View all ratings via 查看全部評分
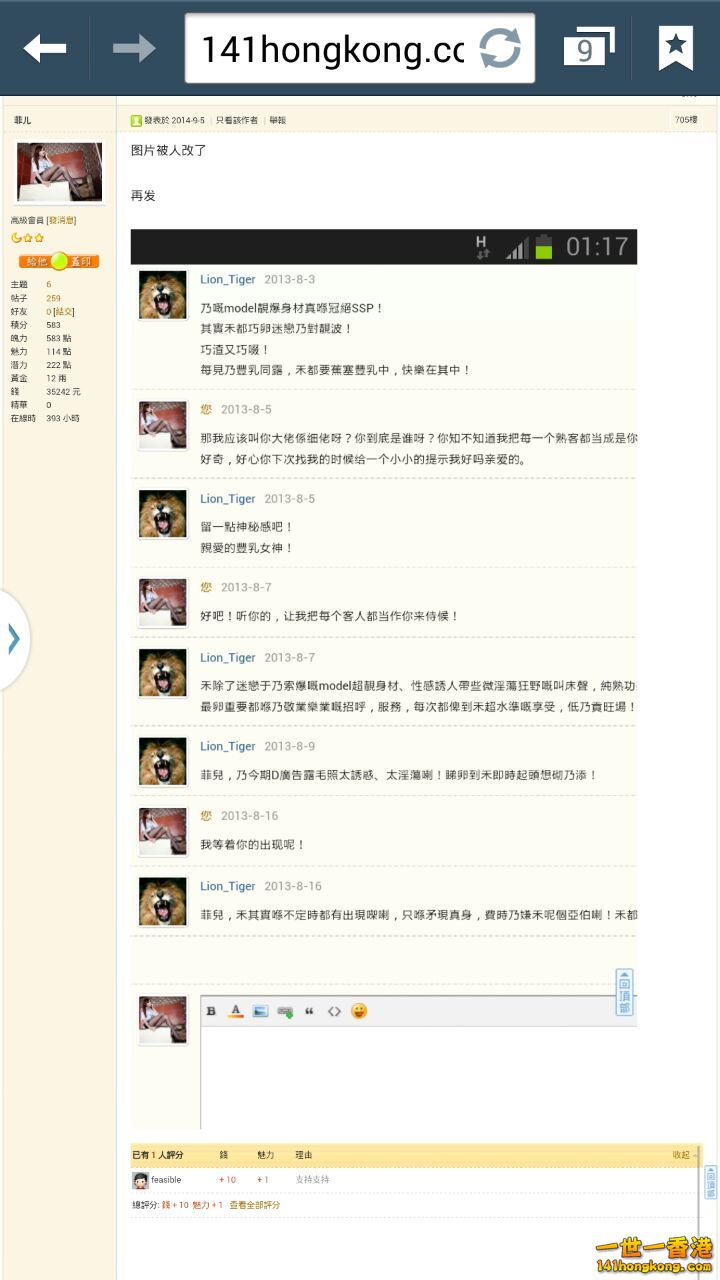Screen dimensions: 720x1280 click(x=255, y=1205)
